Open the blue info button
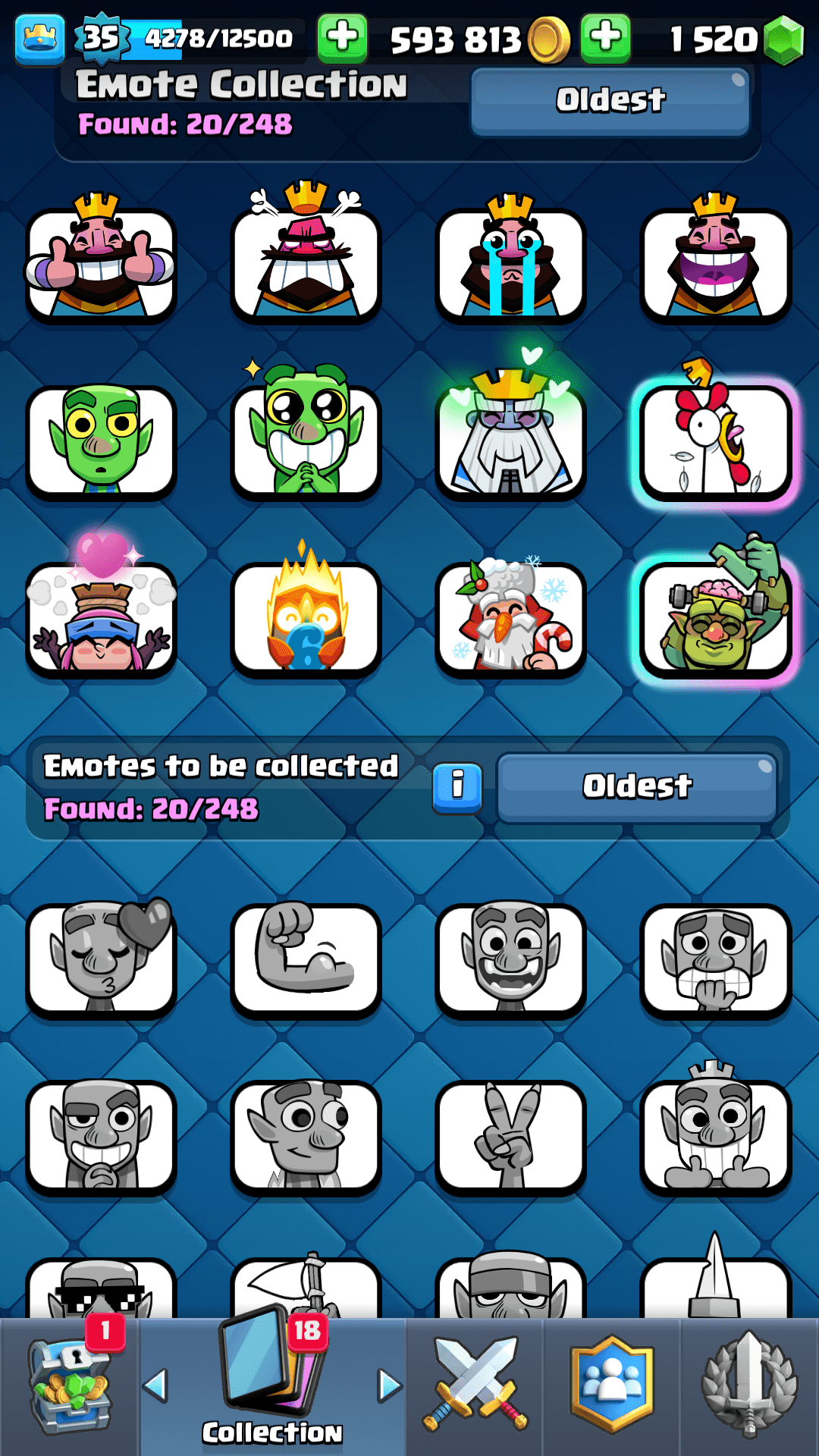 click(457, 787)
